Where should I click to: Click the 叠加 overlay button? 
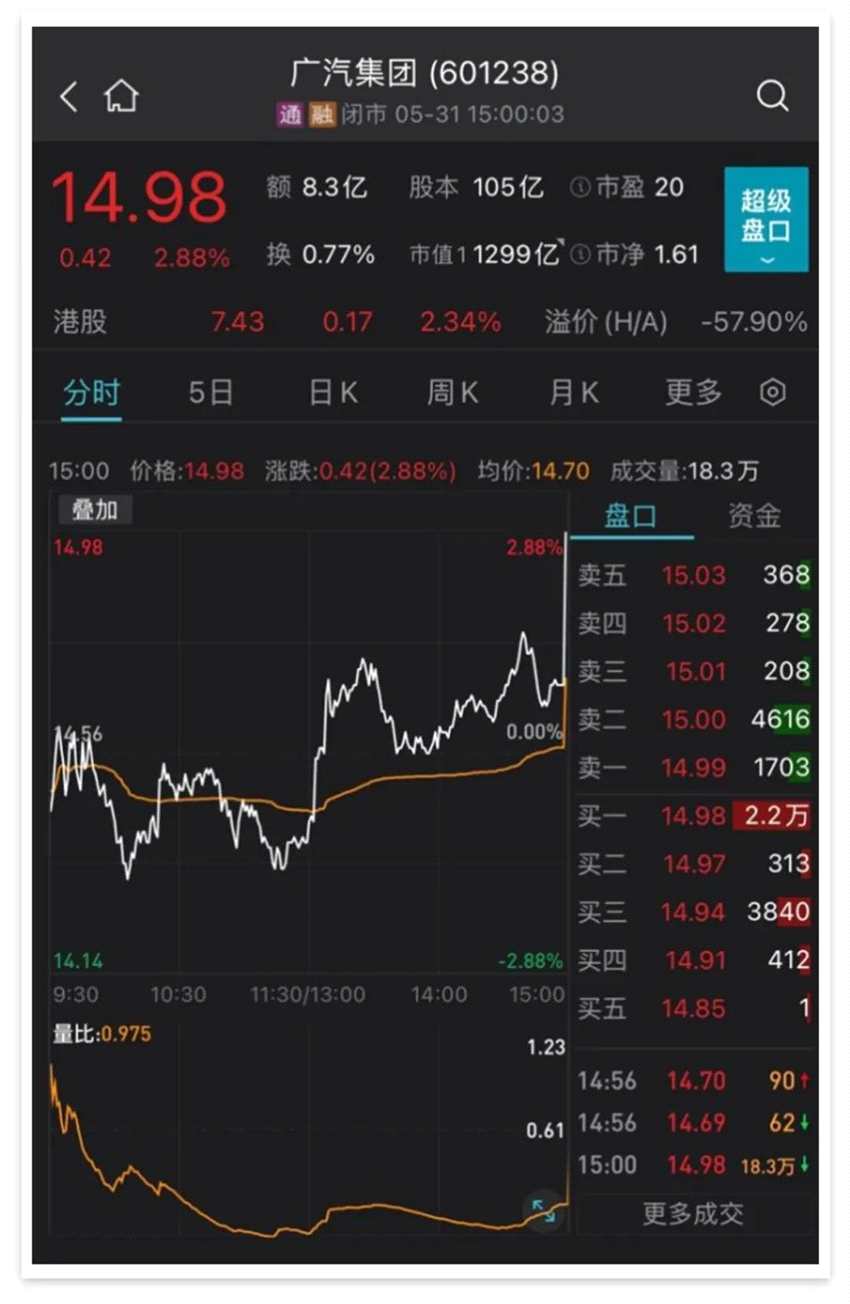[92, 510]
